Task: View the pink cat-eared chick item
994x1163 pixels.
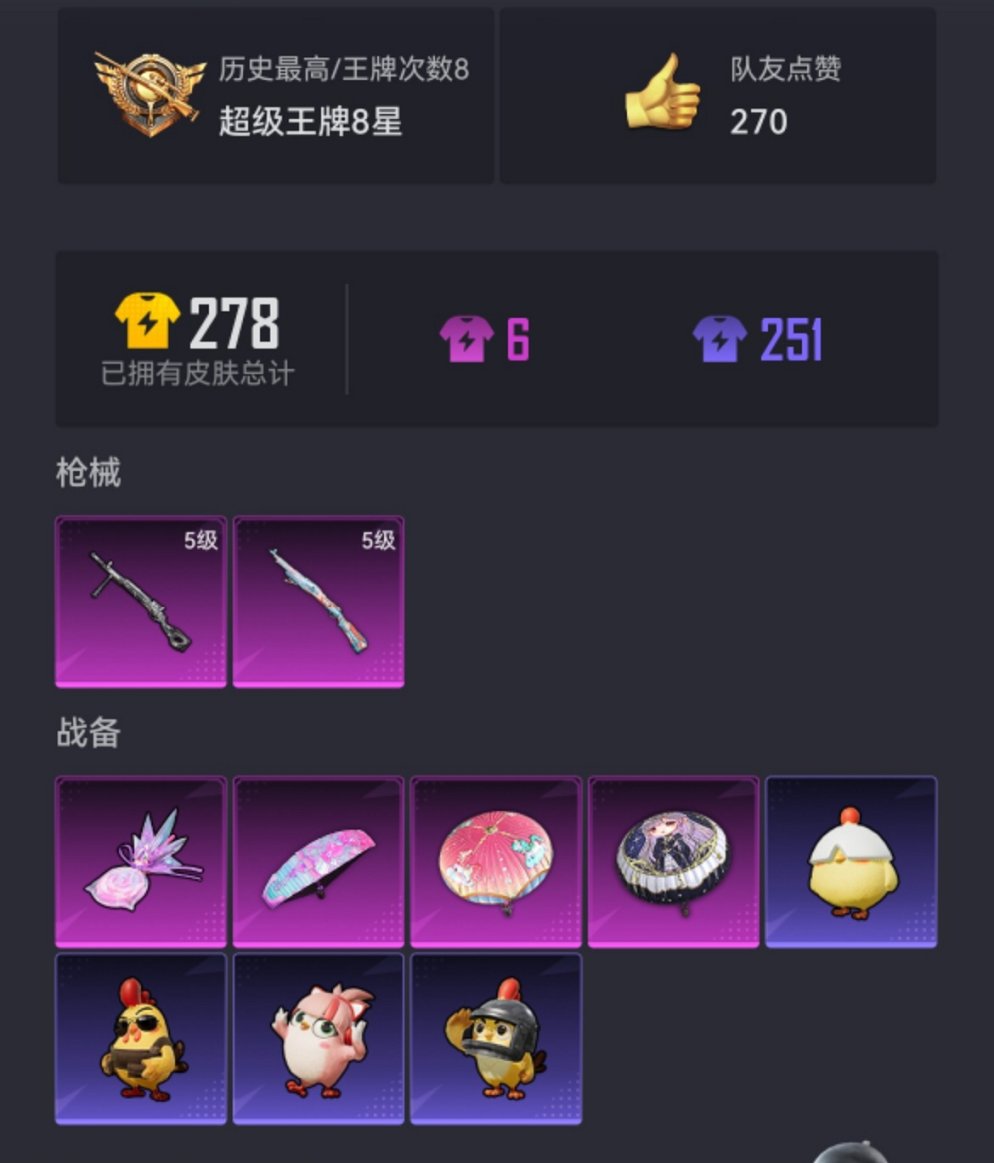Action: pyautogui.click(x=318, y=1038)
